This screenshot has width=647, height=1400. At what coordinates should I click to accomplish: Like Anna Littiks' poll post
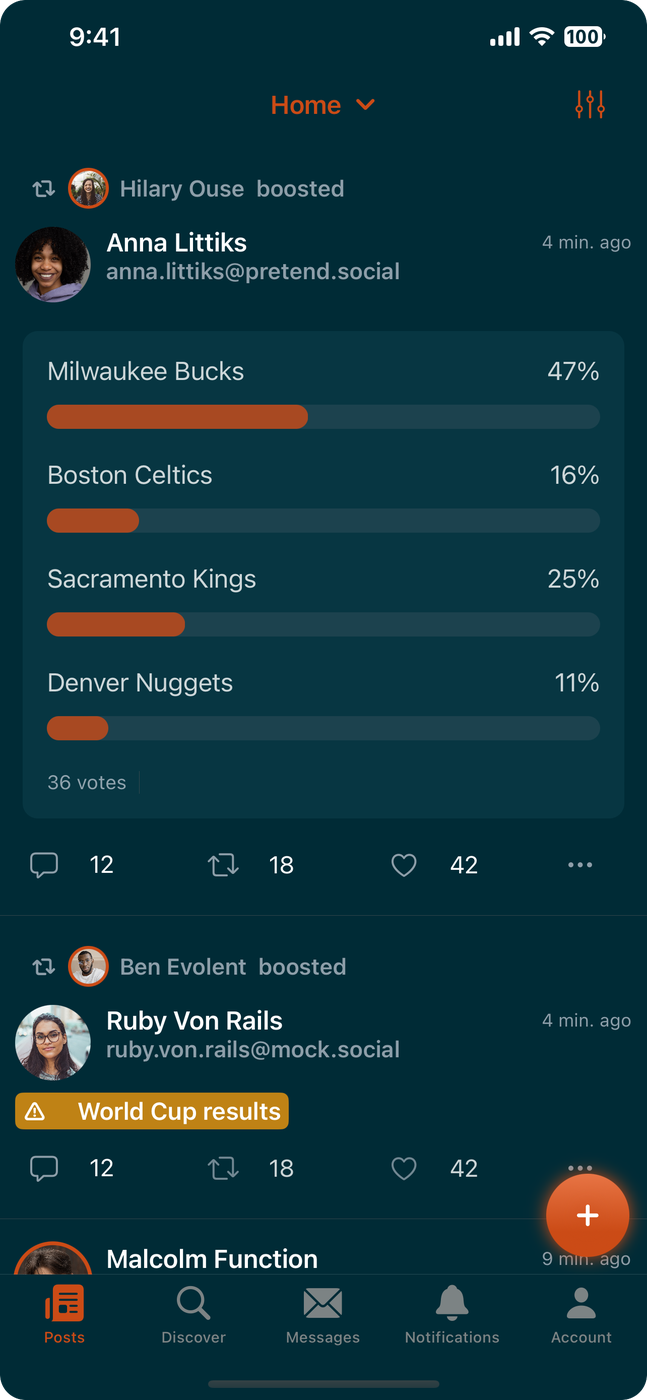[404, 865]
